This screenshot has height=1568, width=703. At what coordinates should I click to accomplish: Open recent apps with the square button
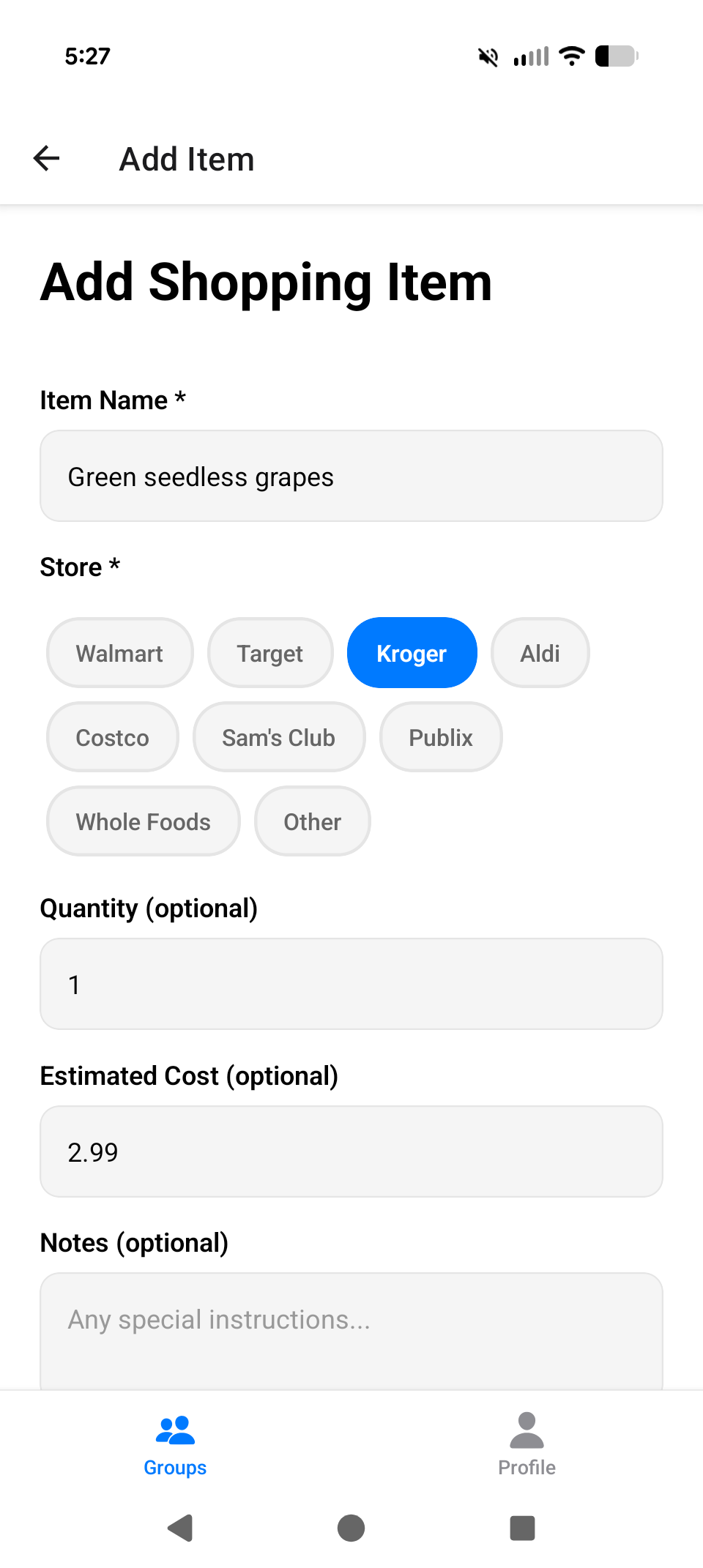522,1528
